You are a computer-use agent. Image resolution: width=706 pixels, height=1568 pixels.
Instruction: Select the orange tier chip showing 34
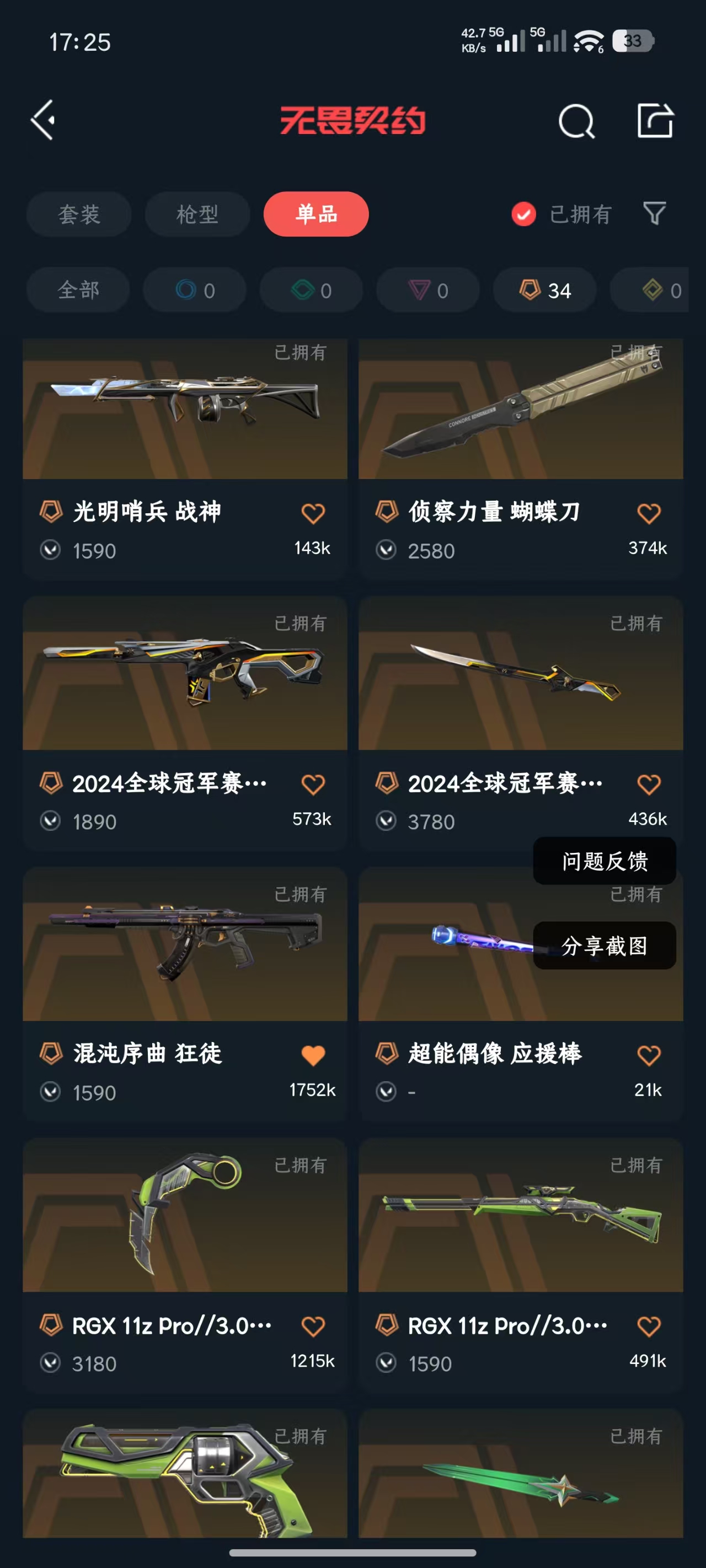tap(544, 290)
